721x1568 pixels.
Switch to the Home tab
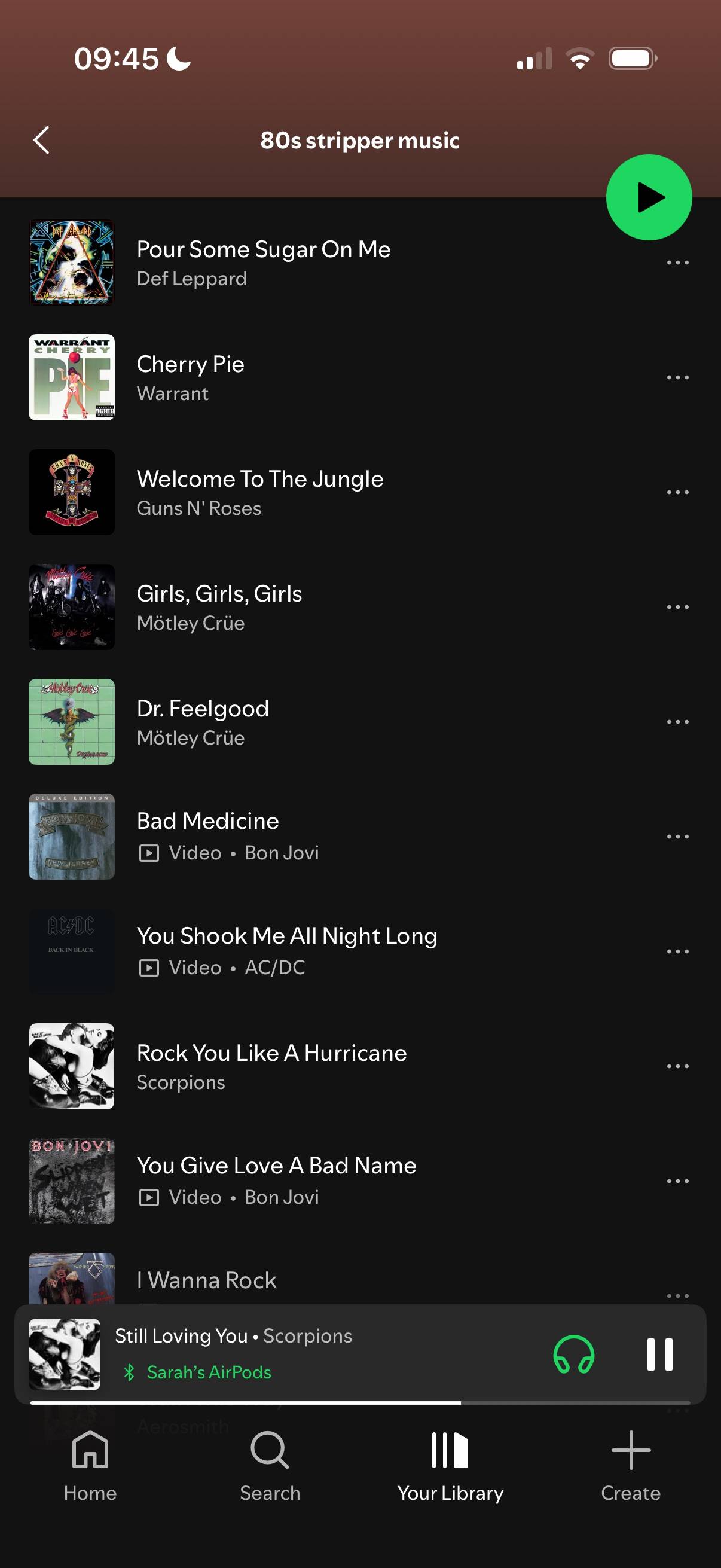coord(90,1466)
